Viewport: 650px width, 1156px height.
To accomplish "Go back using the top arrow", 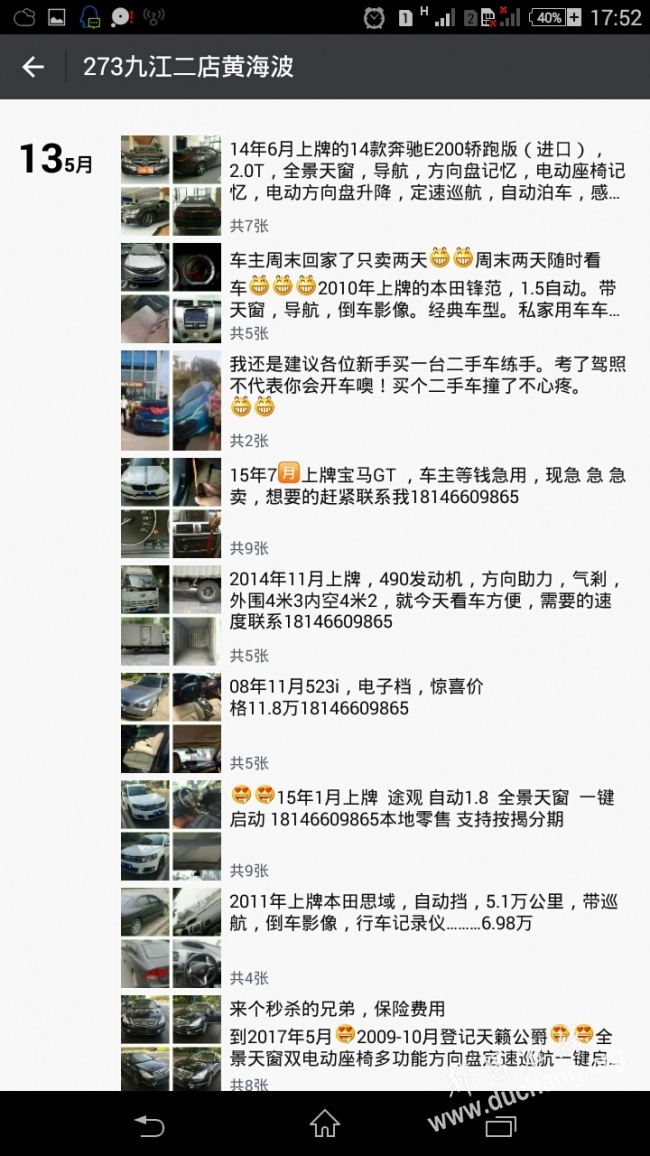I will point(33,67).
